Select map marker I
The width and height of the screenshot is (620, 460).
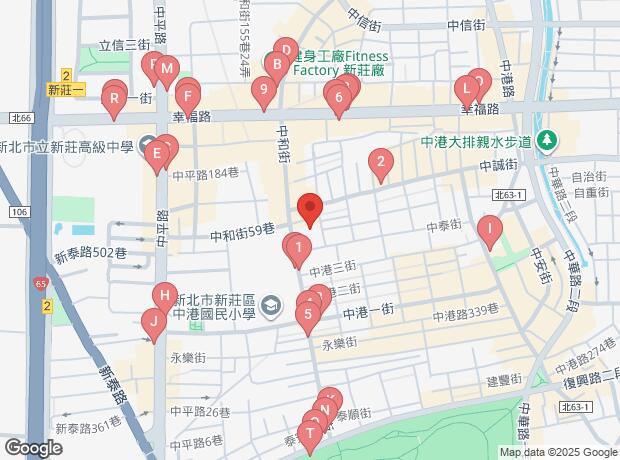pos(490,233)
